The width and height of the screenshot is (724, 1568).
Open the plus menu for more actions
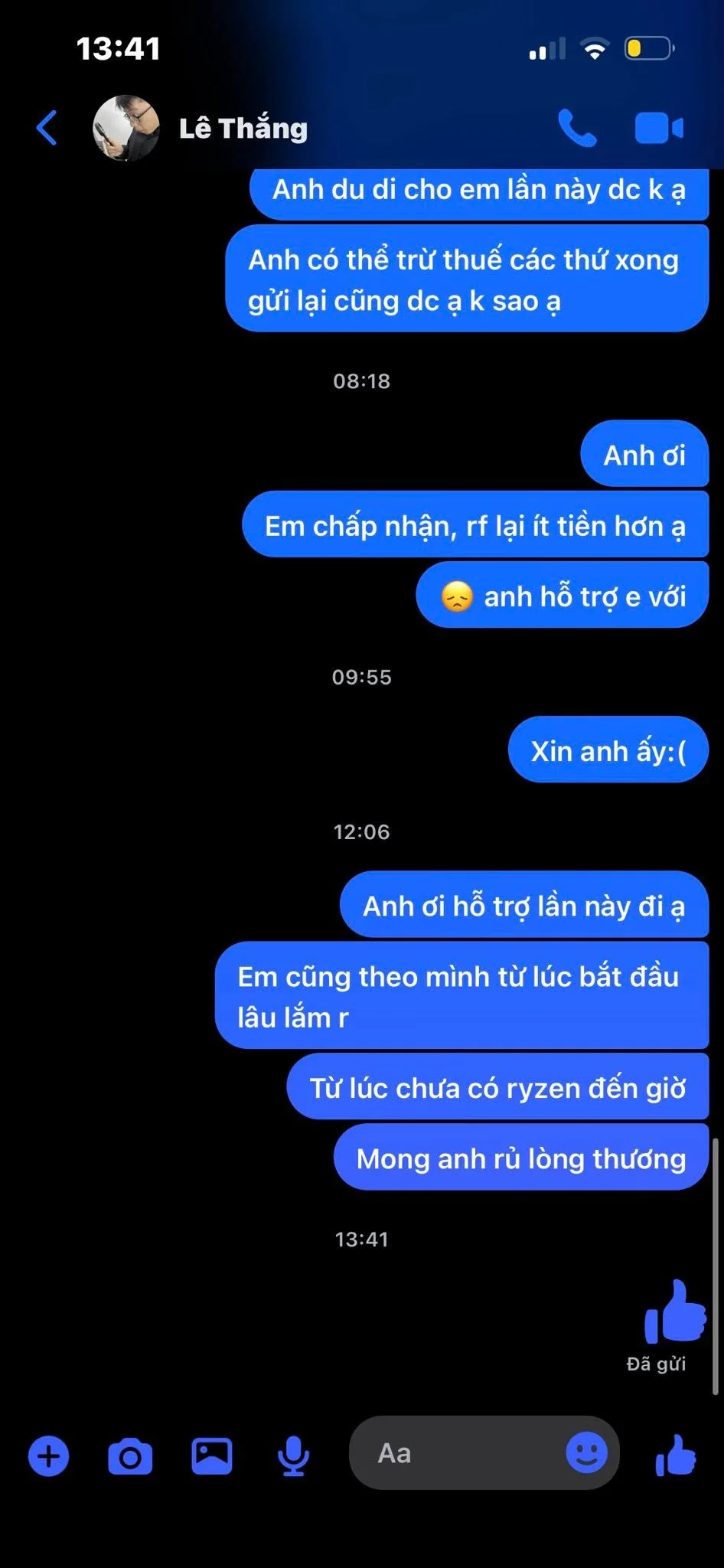(x=49, y=1455)
